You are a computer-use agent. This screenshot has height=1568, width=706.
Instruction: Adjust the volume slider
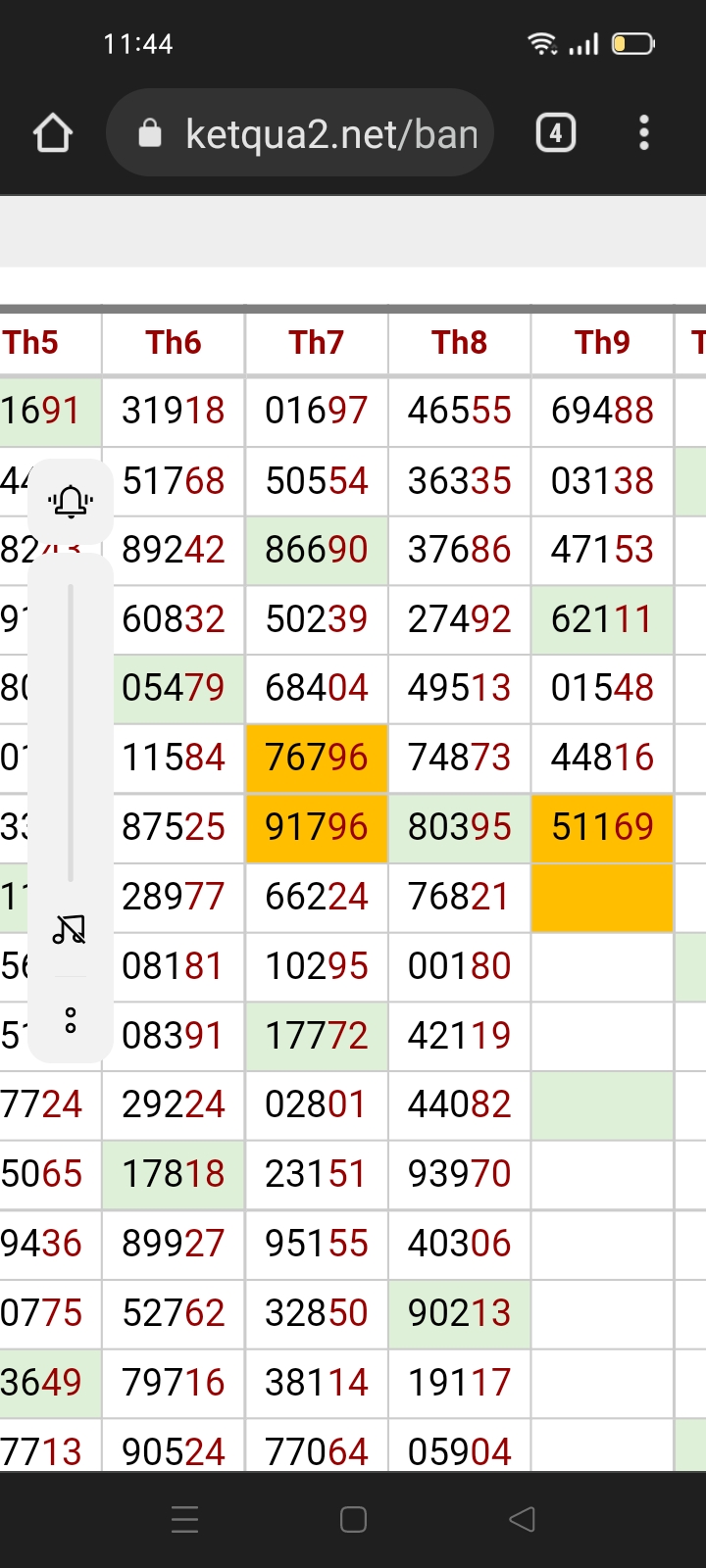(x=71, y=733)
